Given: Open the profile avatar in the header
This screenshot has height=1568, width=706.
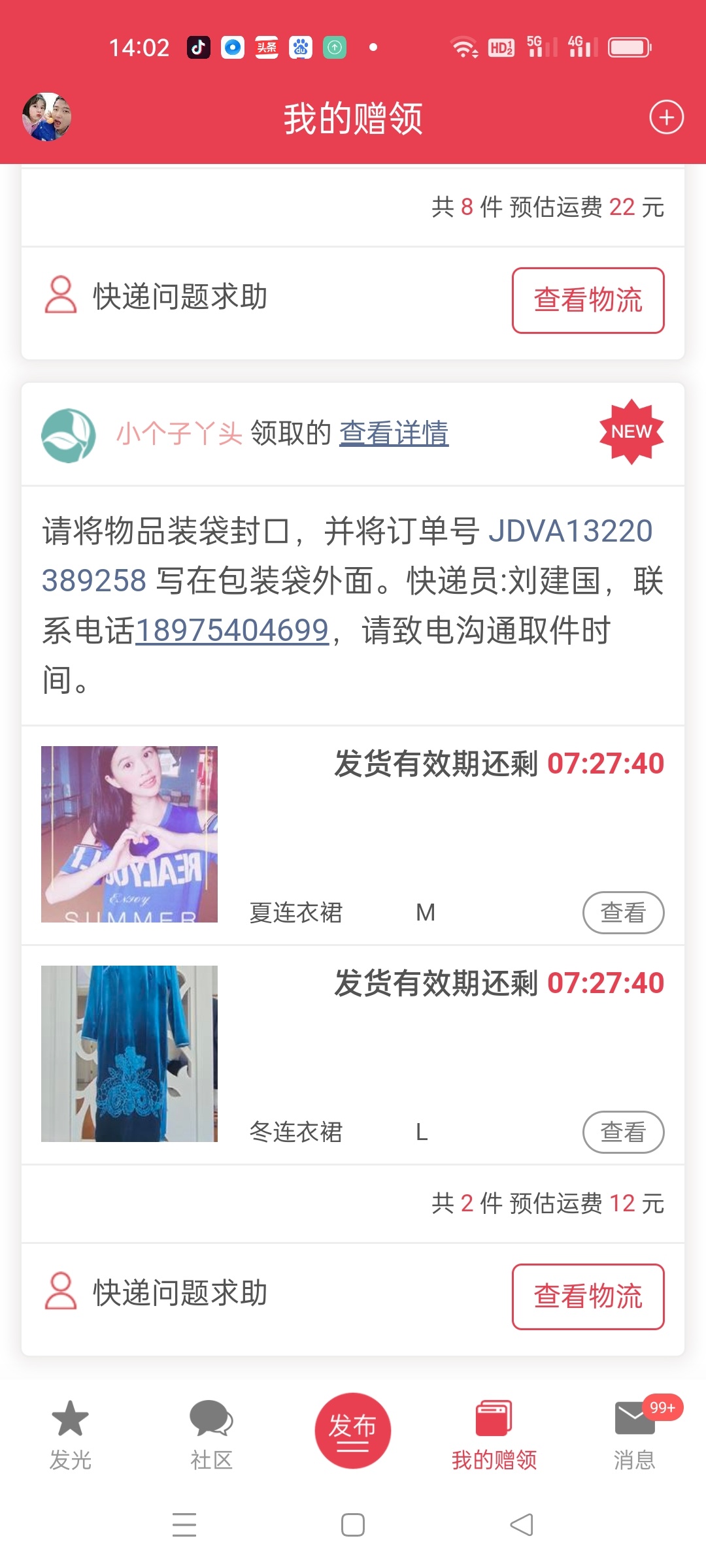Looking at the screenshot, I should (x=46, y=118).
